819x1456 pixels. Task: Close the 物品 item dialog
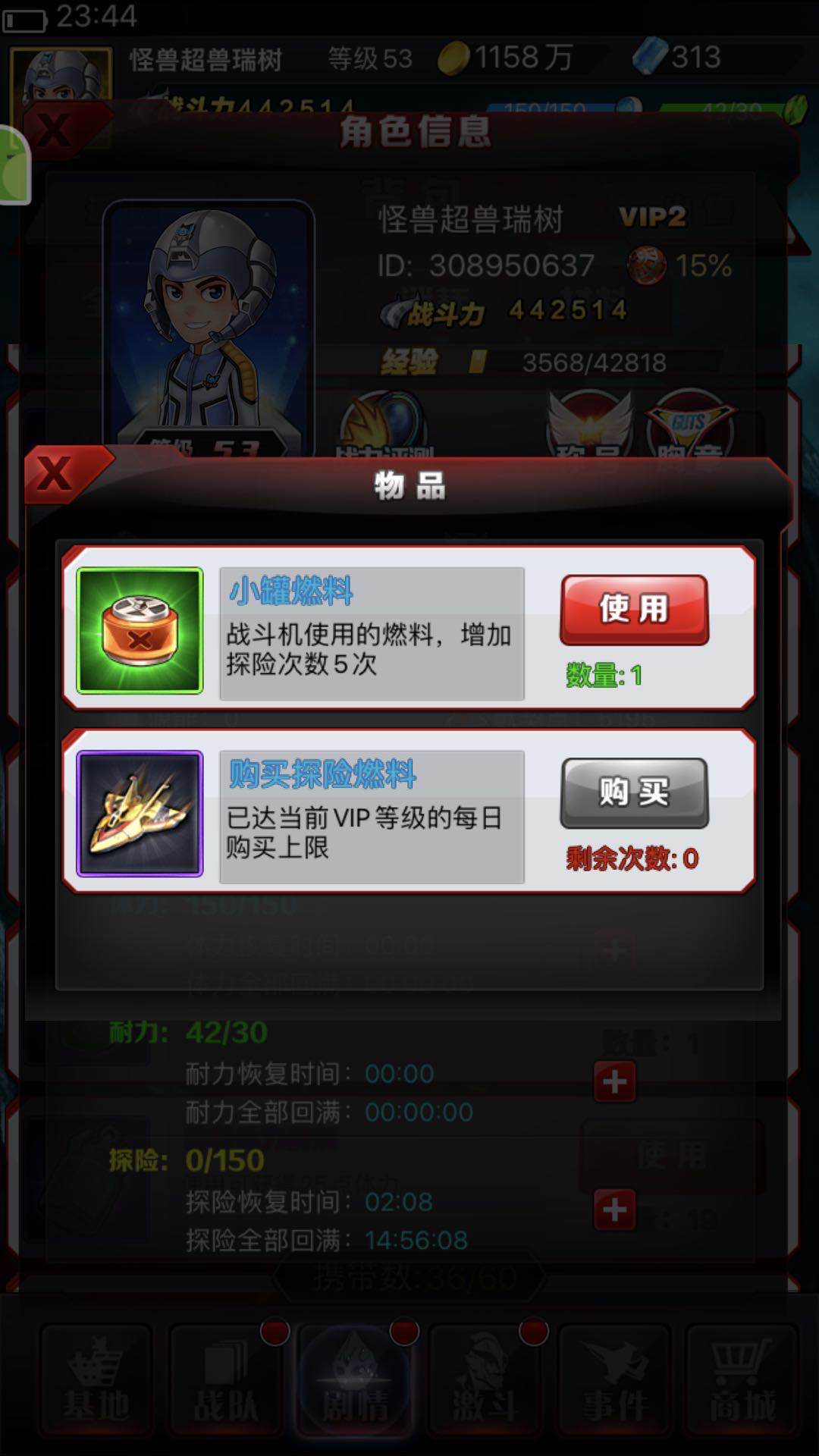[x=58, y=475]
